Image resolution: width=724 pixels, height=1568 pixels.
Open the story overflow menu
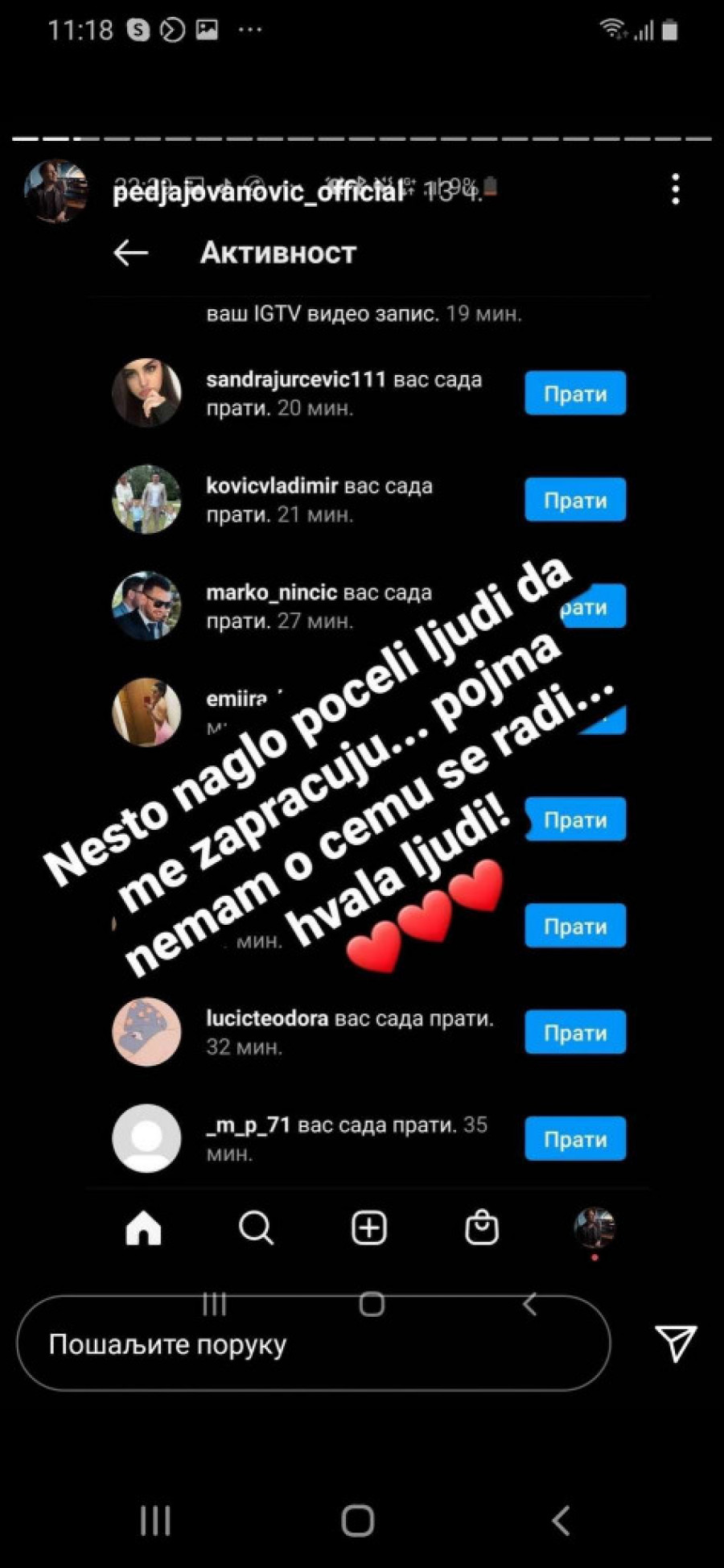[676, 189]
